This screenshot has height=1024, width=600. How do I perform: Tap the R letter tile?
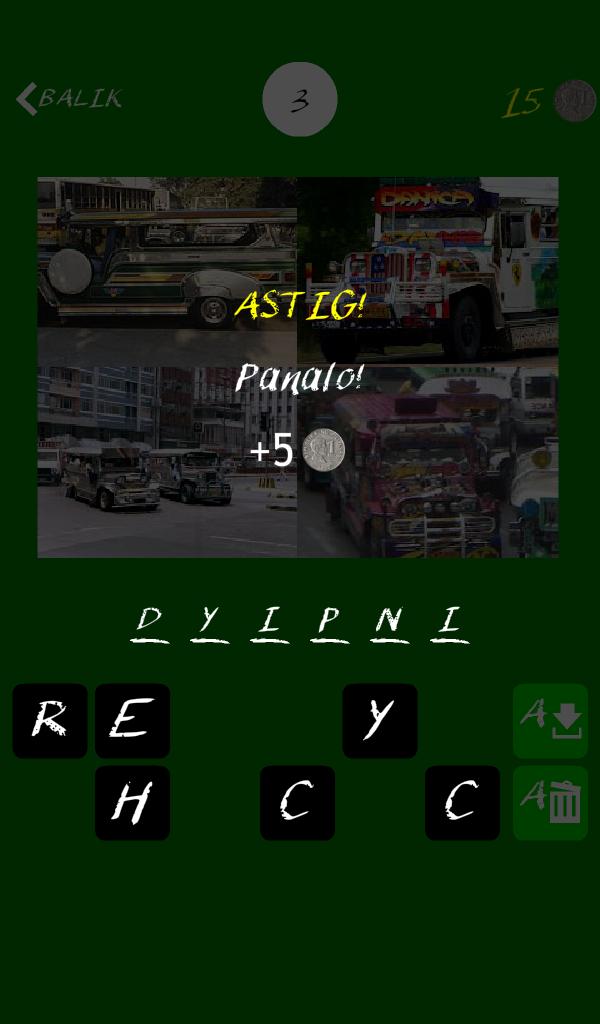click(x=50, y=720)
